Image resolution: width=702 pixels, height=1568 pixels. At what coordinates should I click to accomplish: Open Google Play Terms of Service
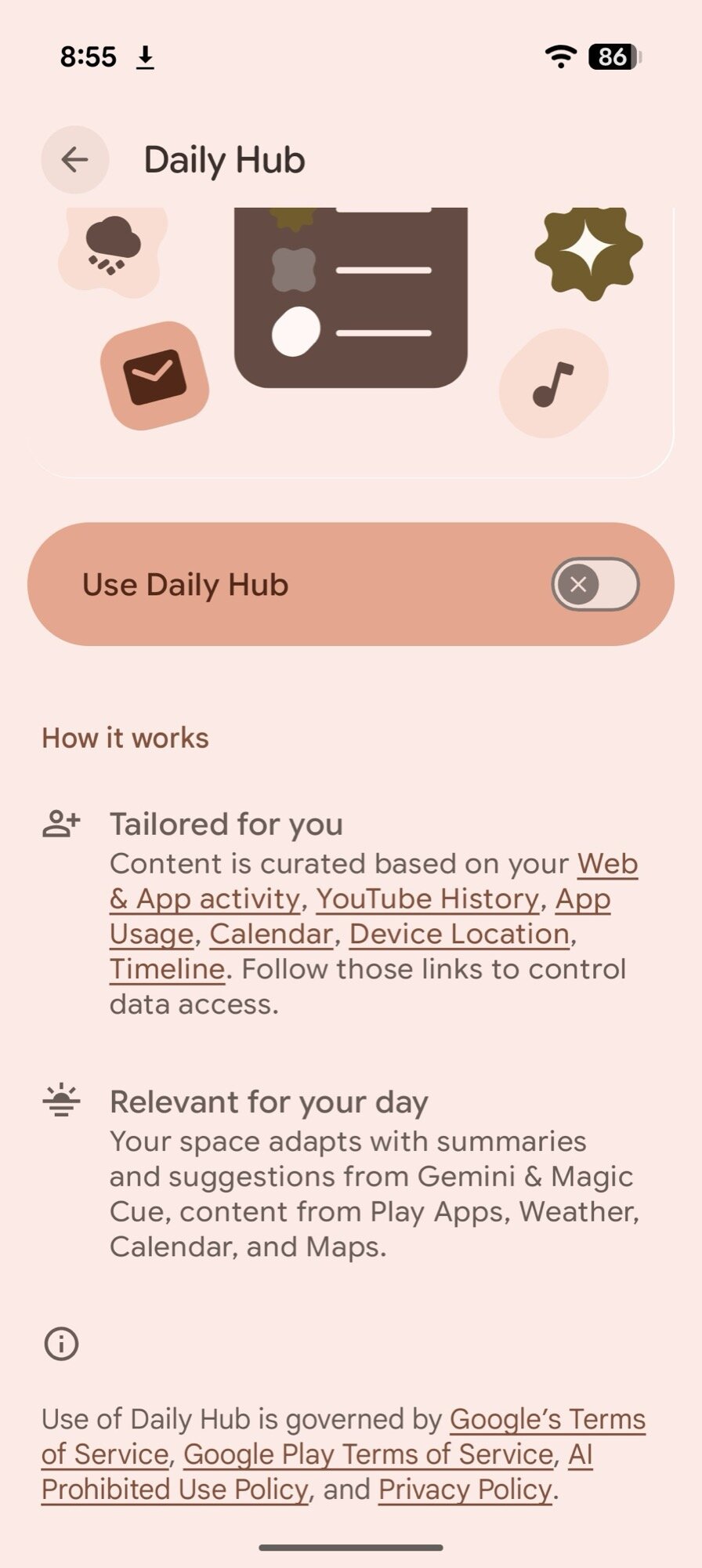(x=368, y=1454)
